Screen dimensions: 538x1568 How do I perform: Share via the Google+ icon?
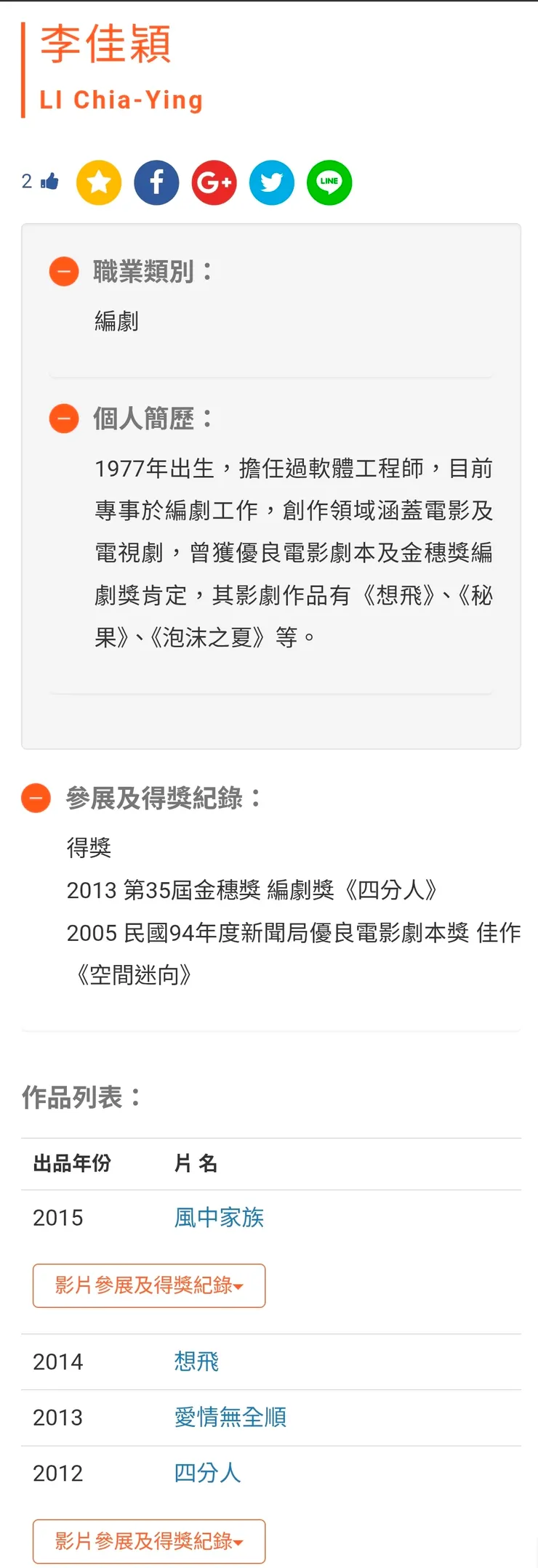214,182
